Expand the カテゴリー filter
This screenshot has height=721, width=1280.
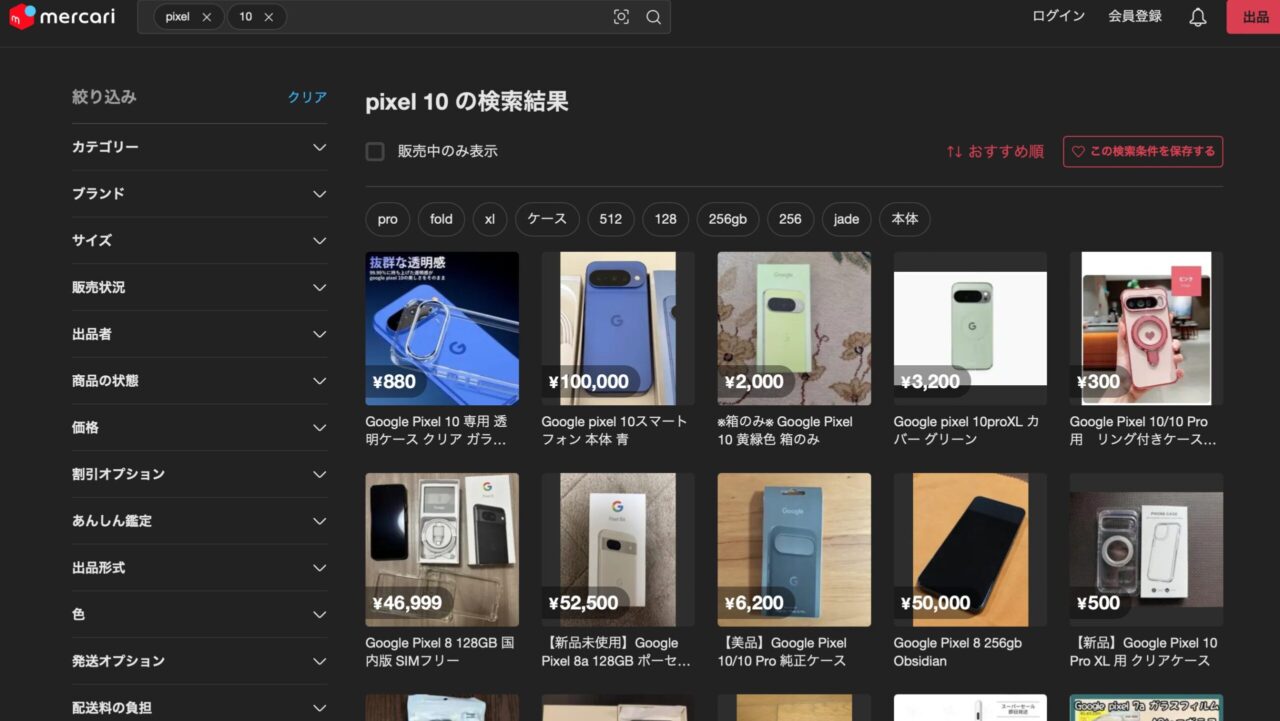199,147
